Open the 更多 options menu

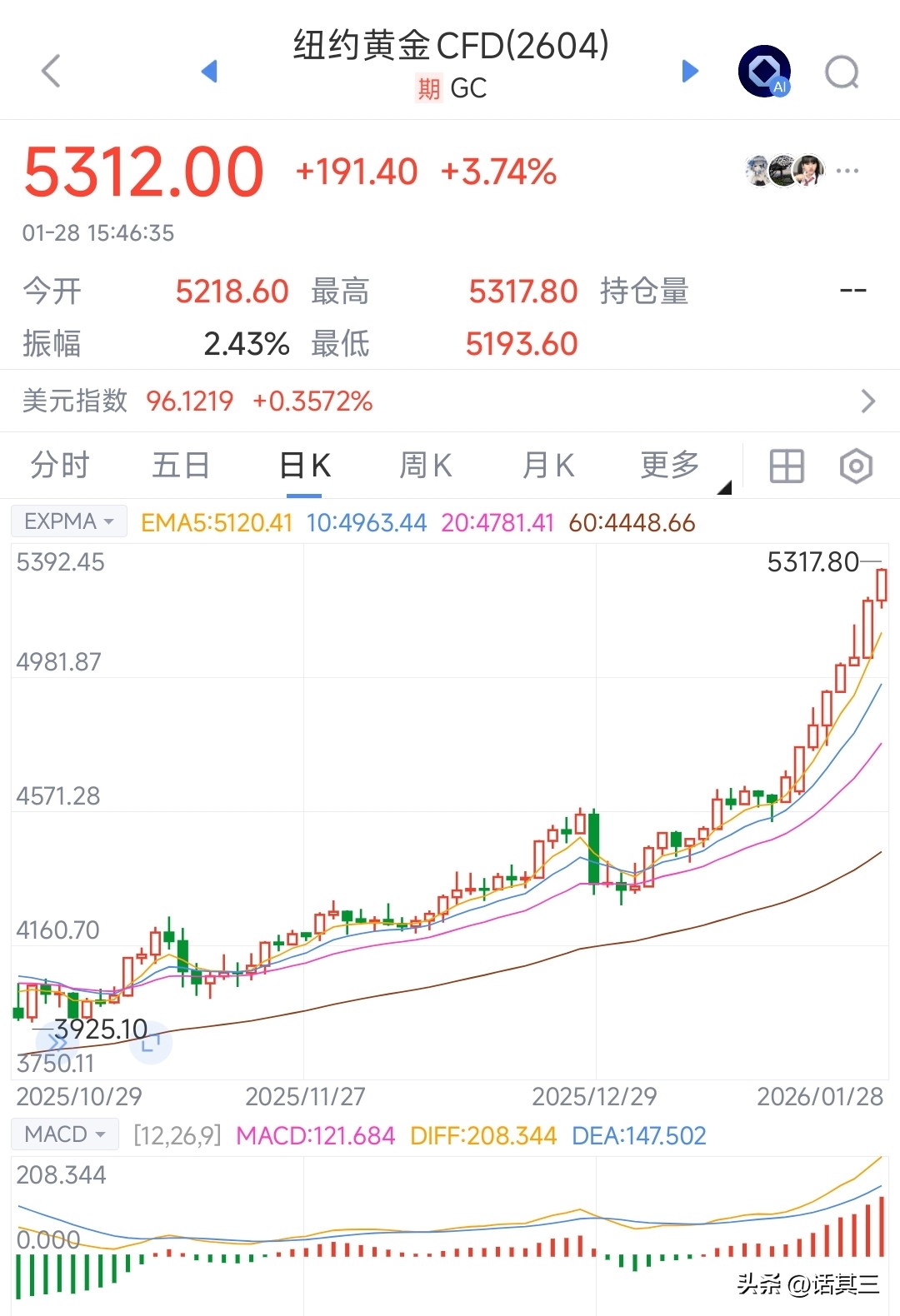click(x=667, y=465)
